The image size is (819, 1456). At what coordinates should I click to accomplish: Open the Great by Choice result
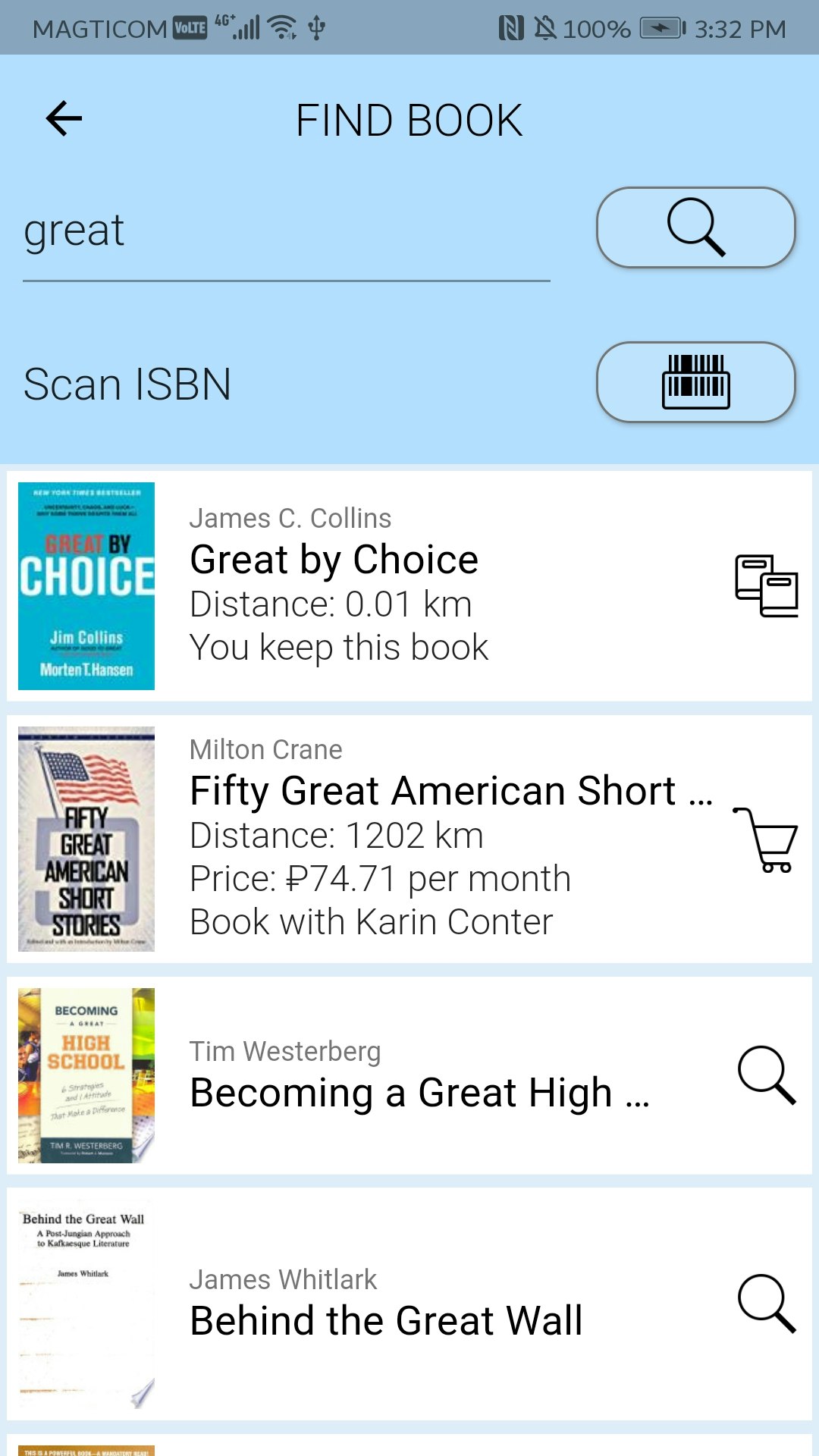409,585
